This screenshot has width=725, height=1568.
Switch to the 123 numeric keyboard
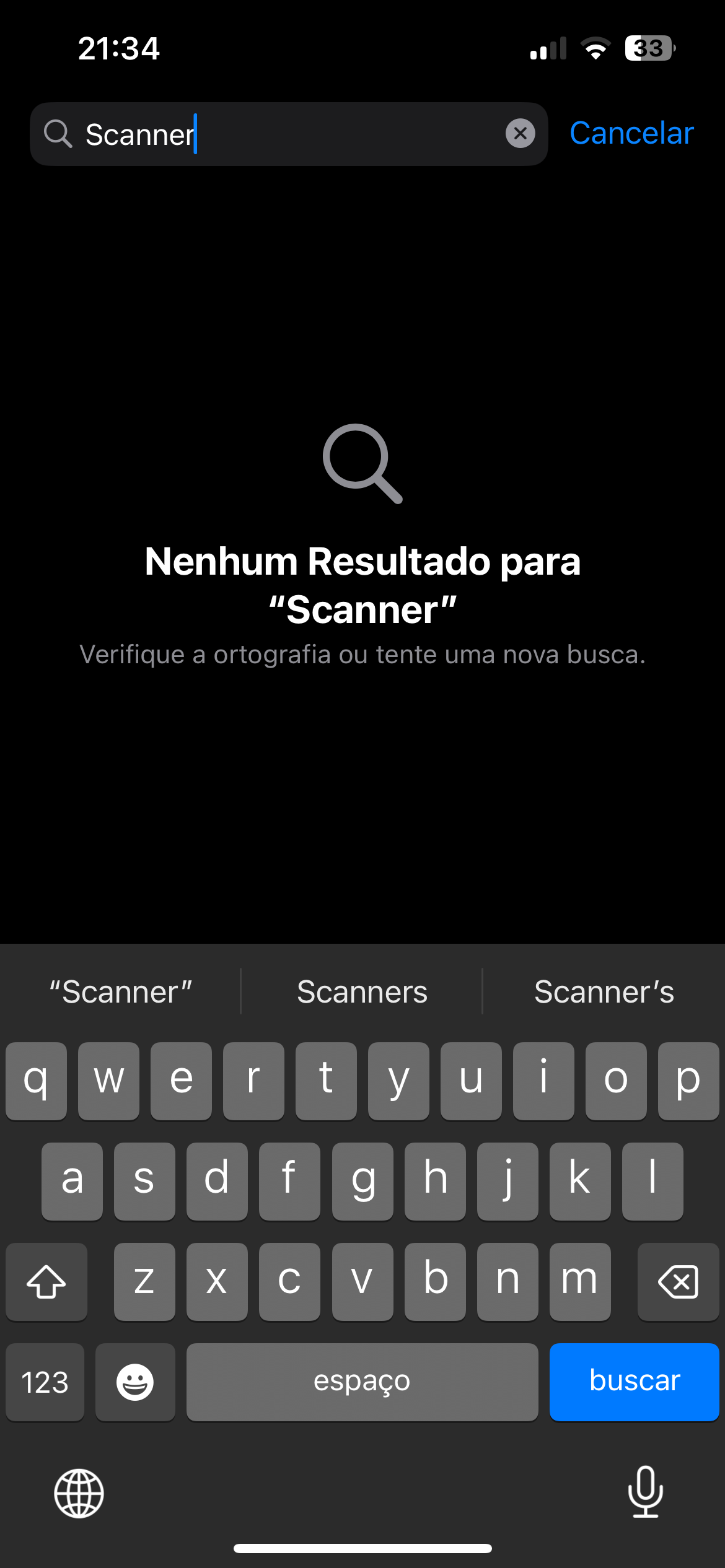(x=45, y=1382)
